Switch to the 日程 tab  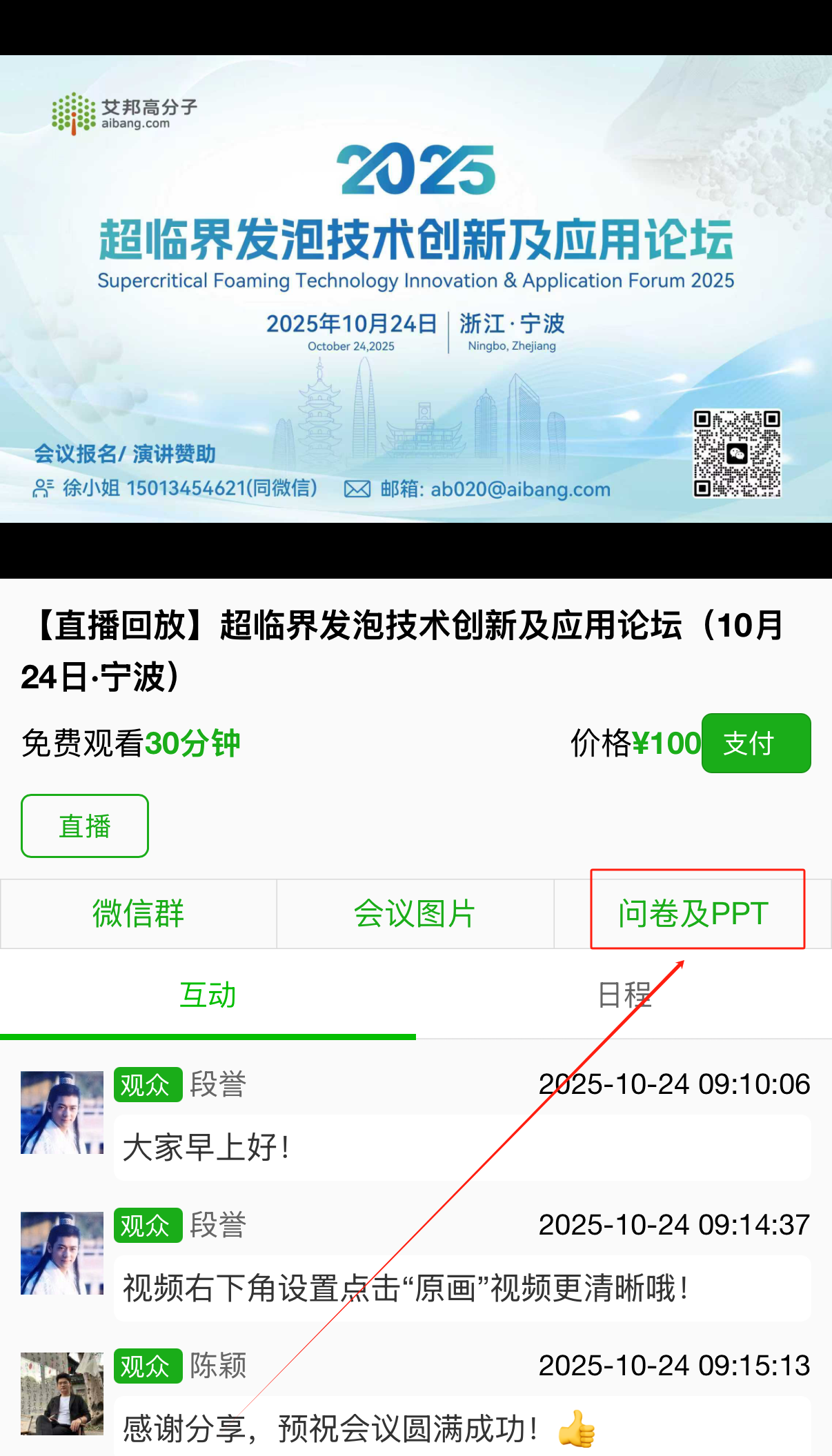click(x=624, y=995)
